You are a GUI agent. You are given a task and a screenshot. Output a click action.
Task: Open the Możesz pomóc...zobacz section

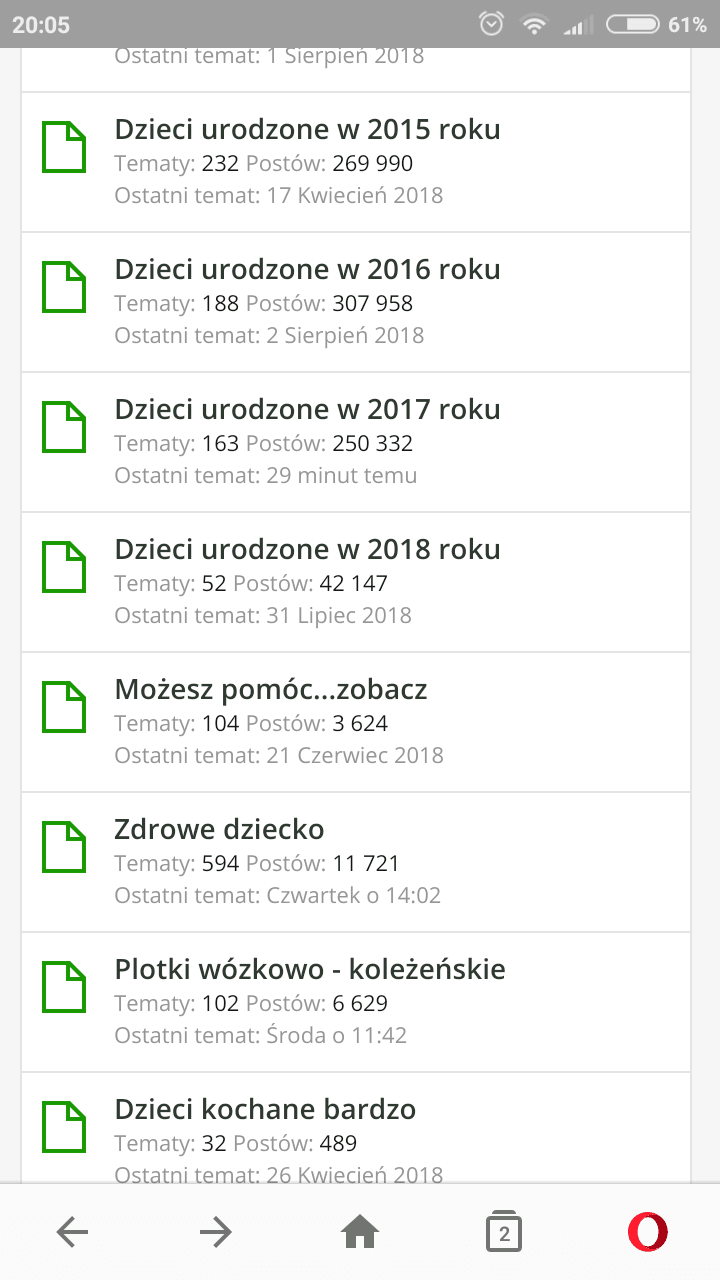(x=271, y=690)
